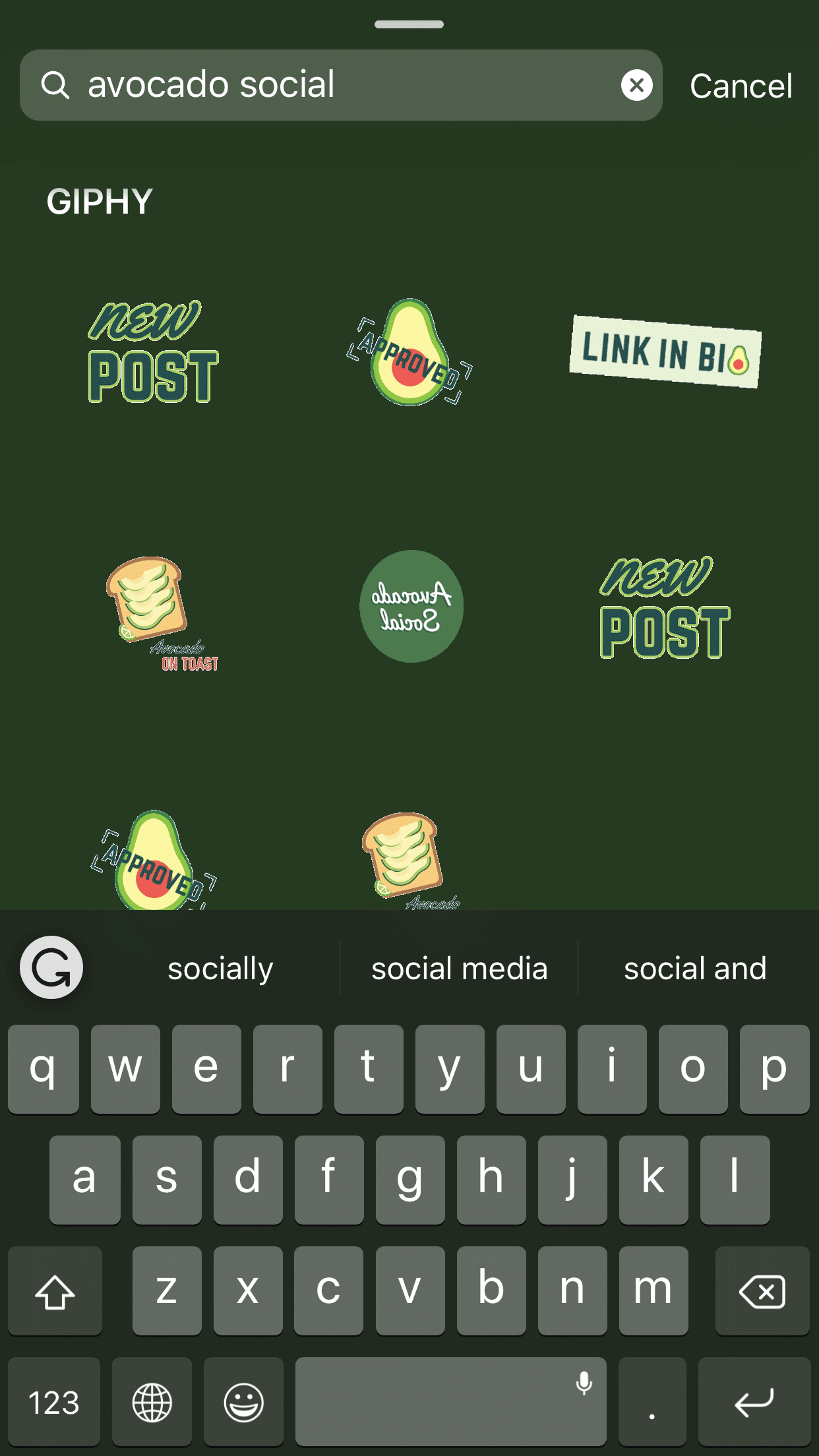Viewport: 819px width, 1456px height.
Task: Pick the LINK IN BIO sticker
Action: pos(663,354)
